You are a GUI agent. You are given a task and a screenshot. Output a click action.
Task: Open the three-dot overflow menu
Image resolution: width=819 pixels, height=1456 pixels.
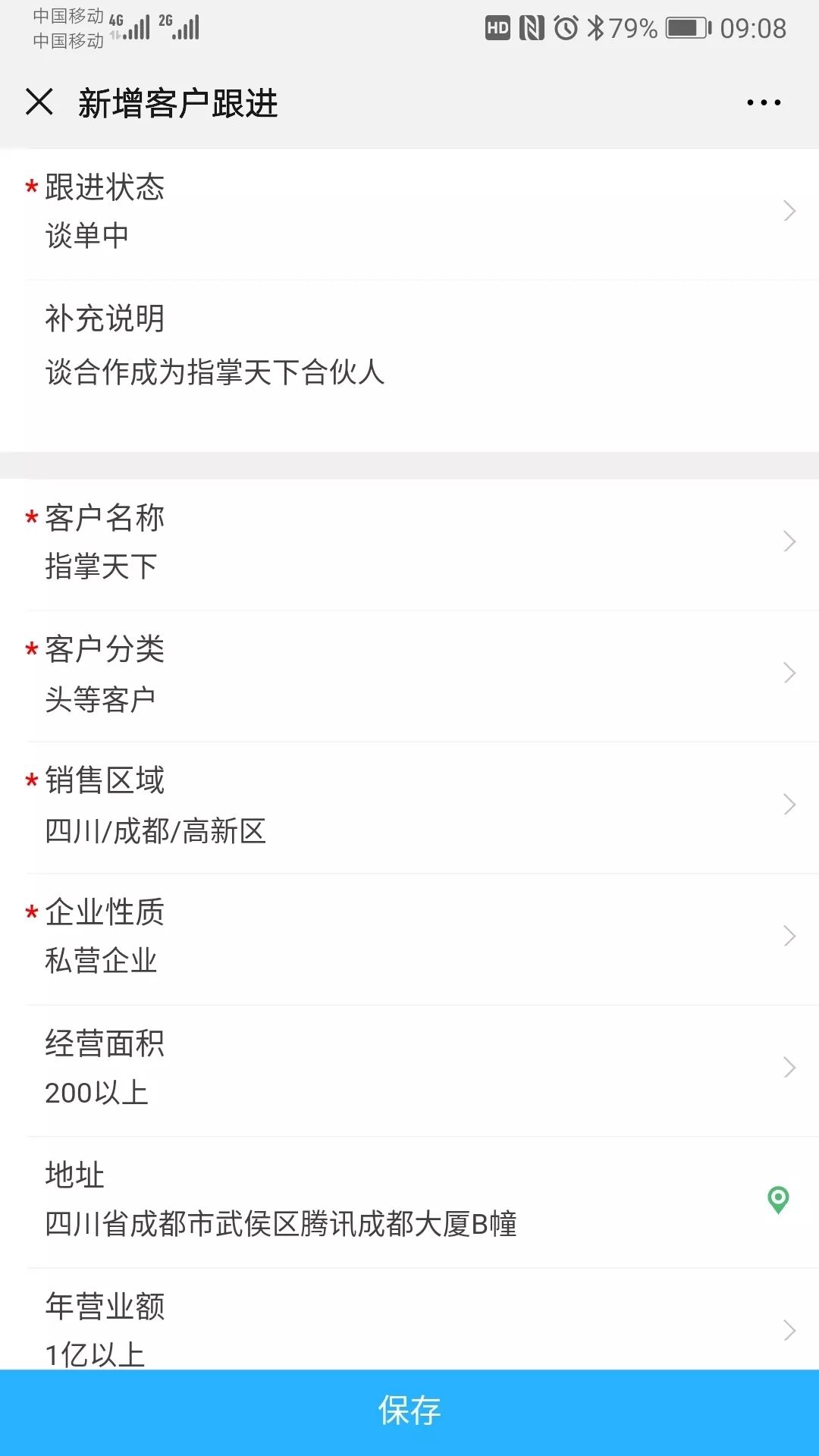click(x=763, y=102)
